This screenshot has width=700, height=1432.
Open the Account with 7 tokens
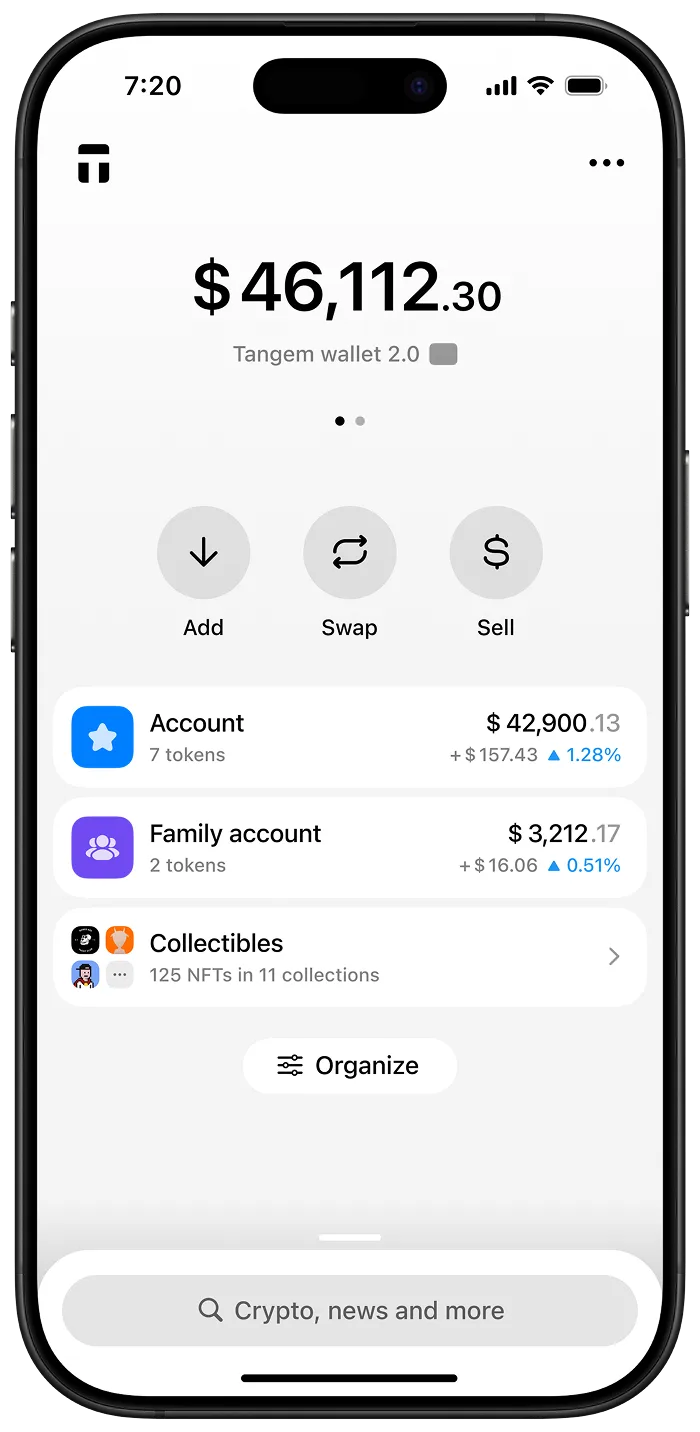pos(349,737)
